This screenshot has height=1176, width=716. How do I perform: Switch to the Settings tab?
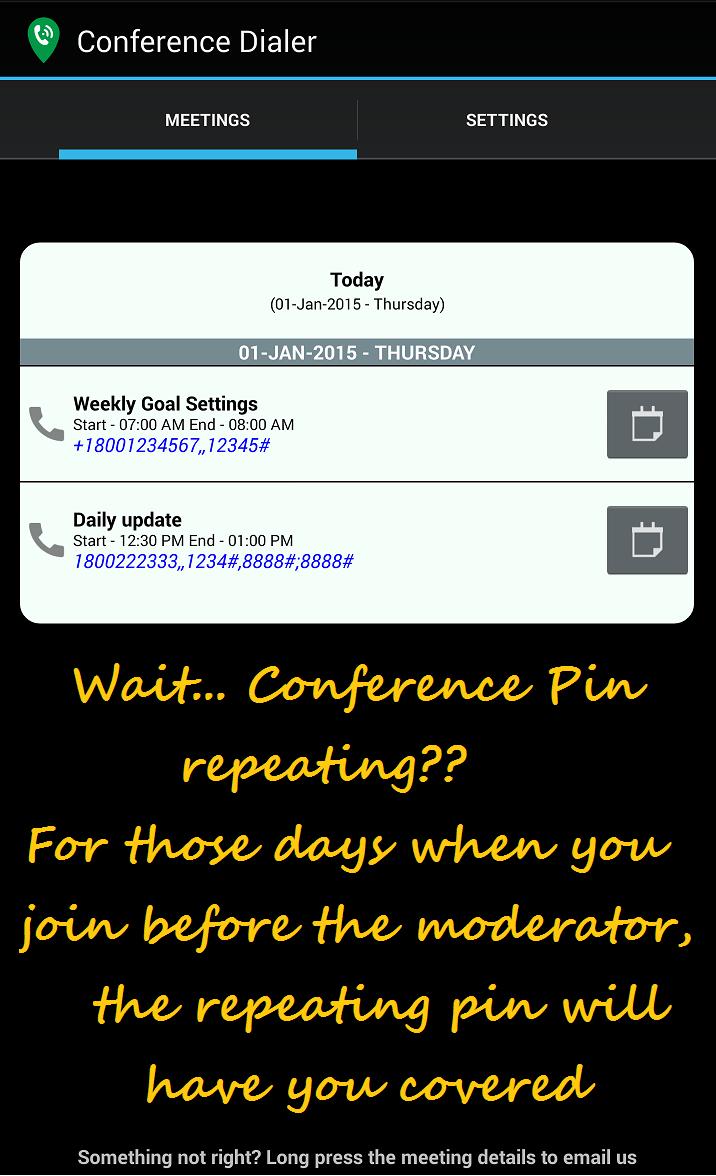coord(506,120)
